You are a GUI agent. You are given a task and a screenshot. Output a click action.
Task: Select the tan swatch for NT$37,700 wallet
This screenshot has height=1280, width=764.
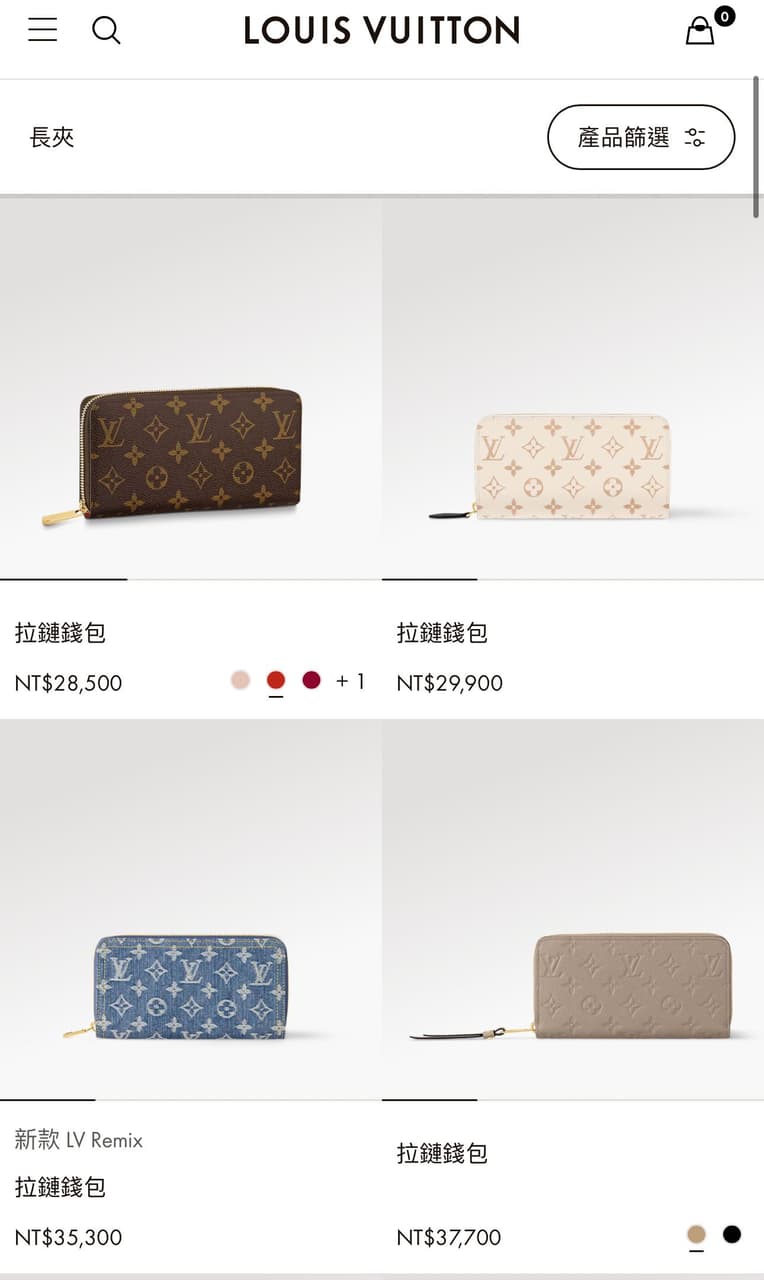click(696, 1235)
